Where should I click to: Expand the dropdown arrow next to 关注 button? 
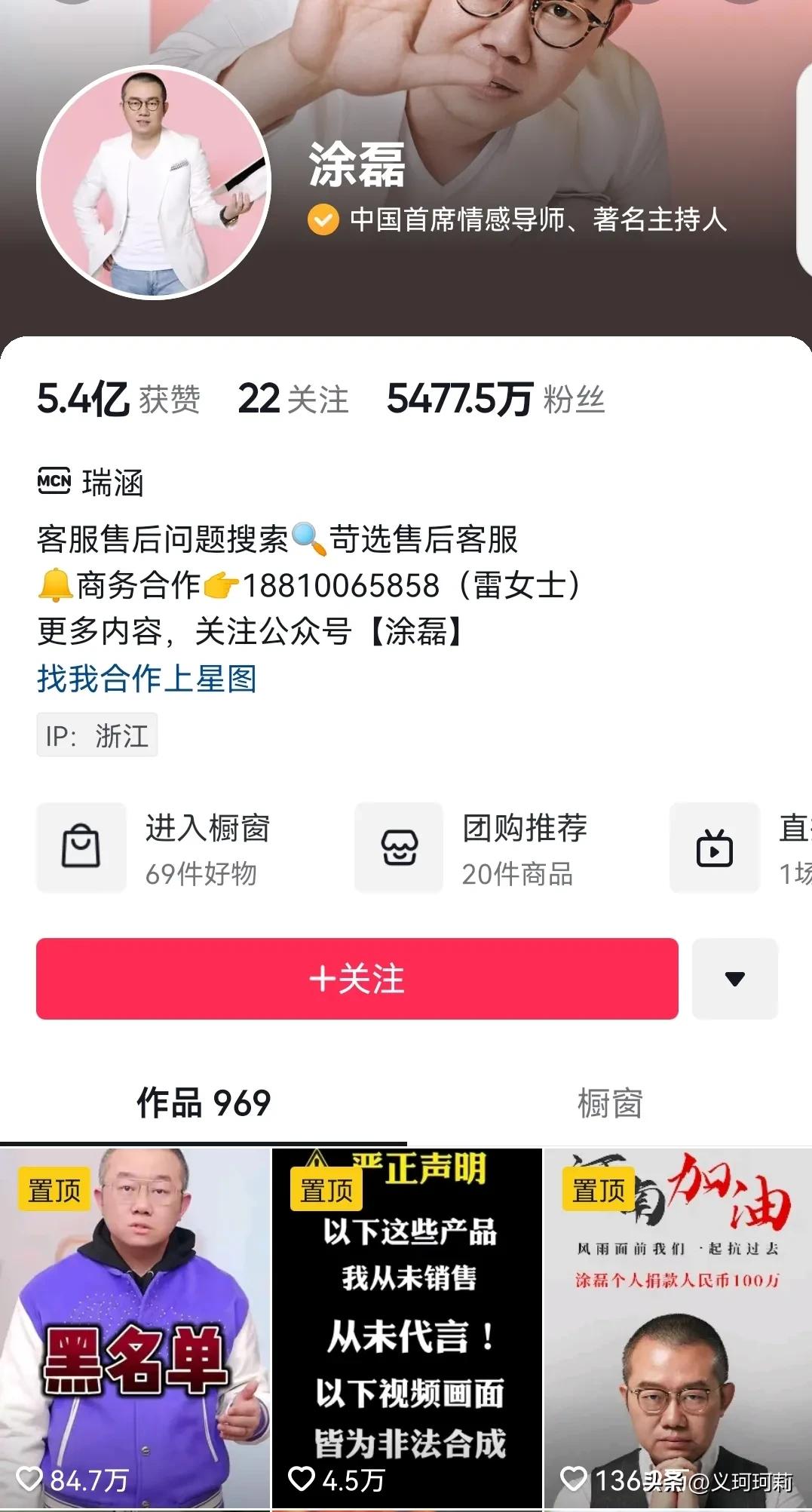pyautogui.click(x=734, y=979)
